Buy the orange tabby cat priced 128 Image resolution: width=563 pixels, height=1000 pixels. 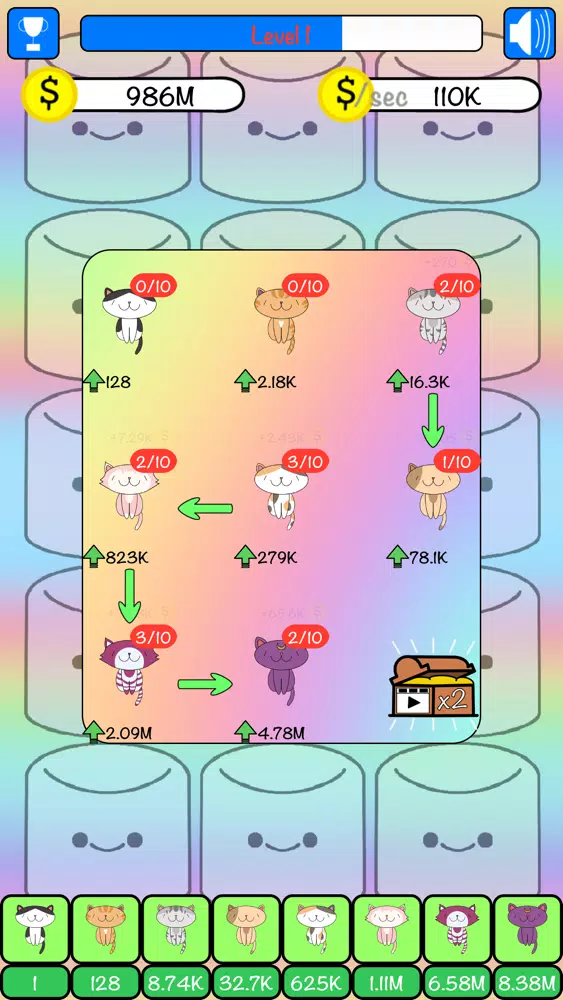point(105,946)
